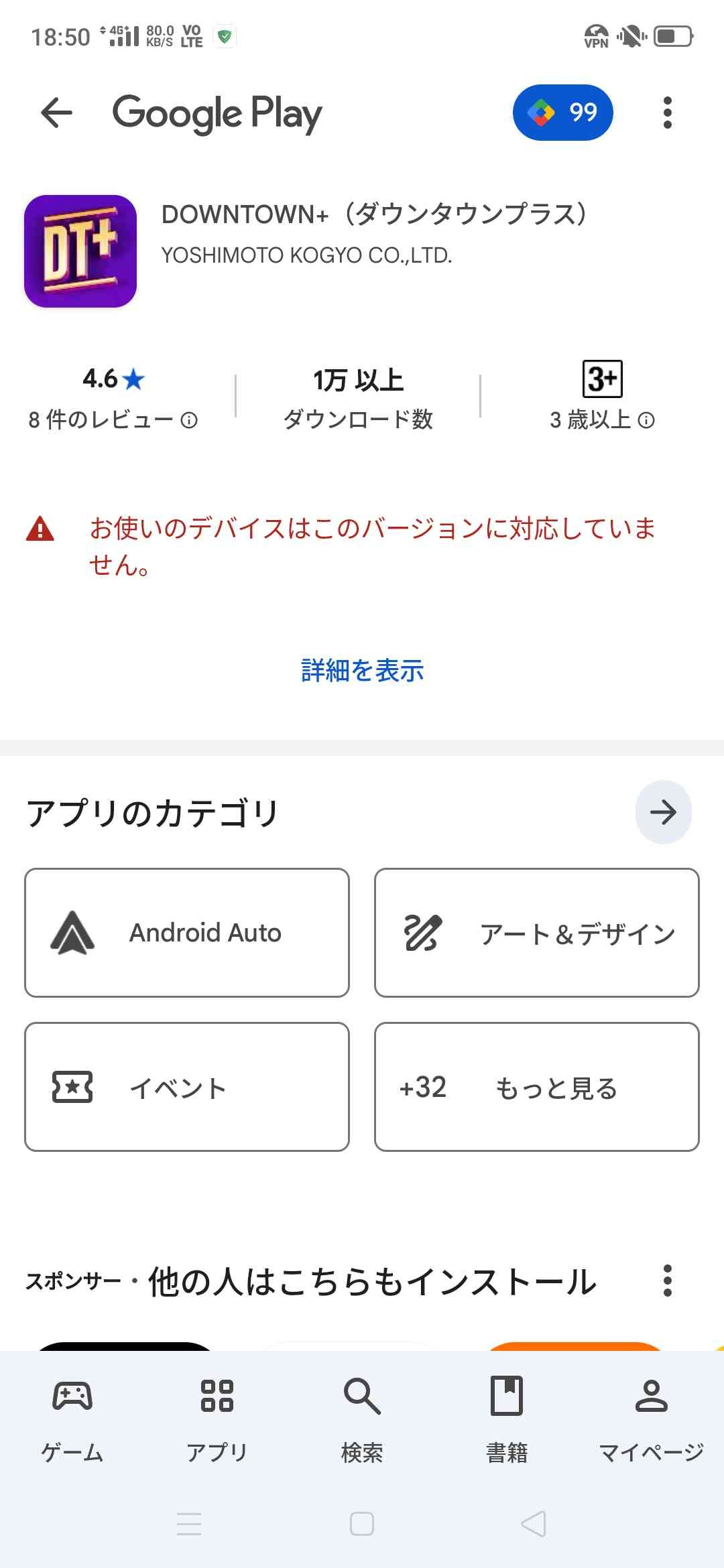View the 8 件のレビュー rating info
Screen dimensions: 724x1568
(113, 420)
